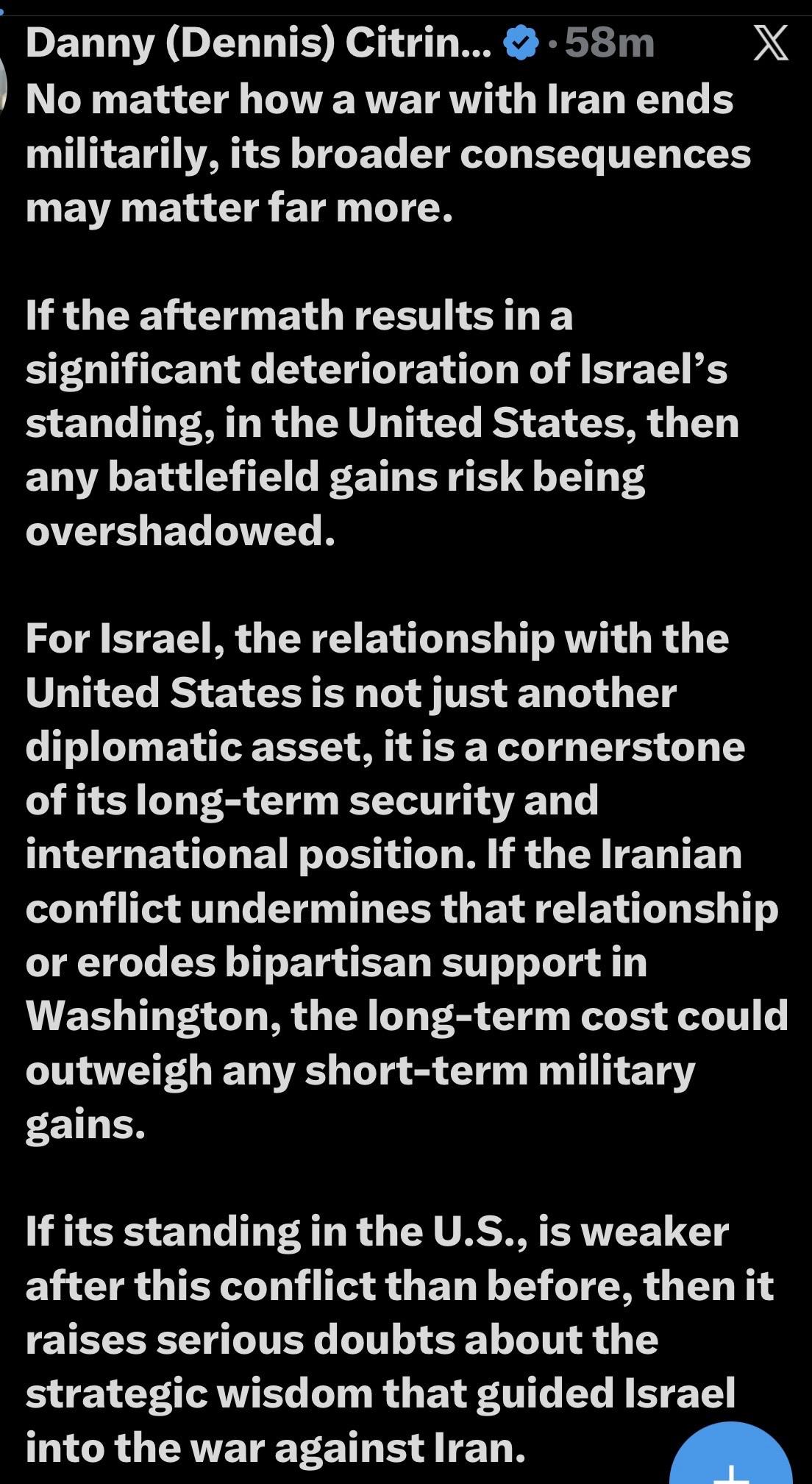The width and height of the screenshot is (812, 1484).
Task: Open Danny (Dennis) Citrin's profile name
Action: pos(257,43)
